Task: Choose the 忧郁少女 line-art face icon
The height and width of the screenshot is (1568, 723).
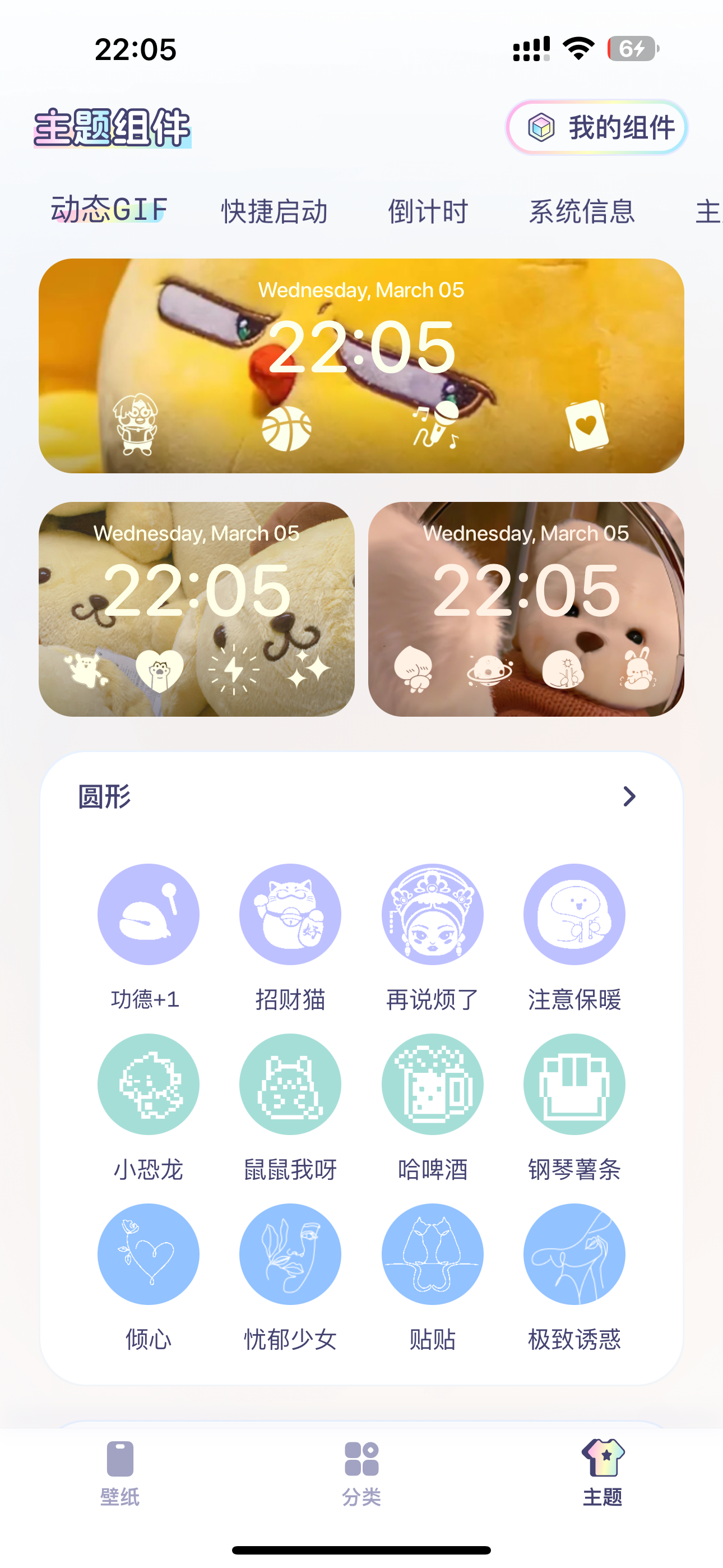Action: point(290,1254)
